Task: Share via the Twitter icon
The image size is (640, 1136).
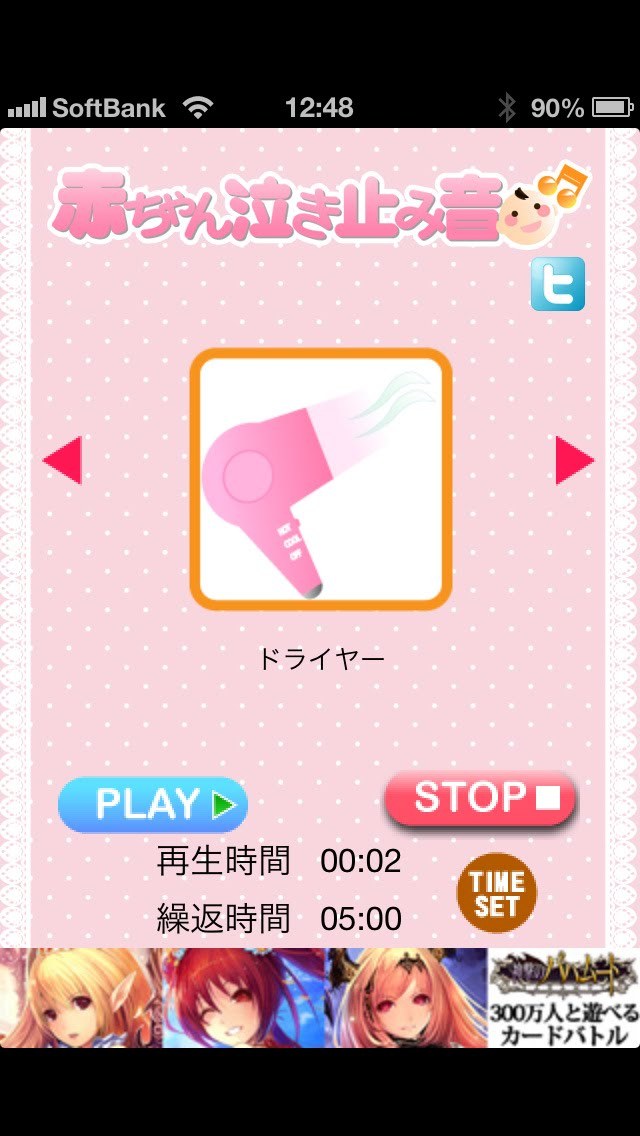Action: coord(557,284)
